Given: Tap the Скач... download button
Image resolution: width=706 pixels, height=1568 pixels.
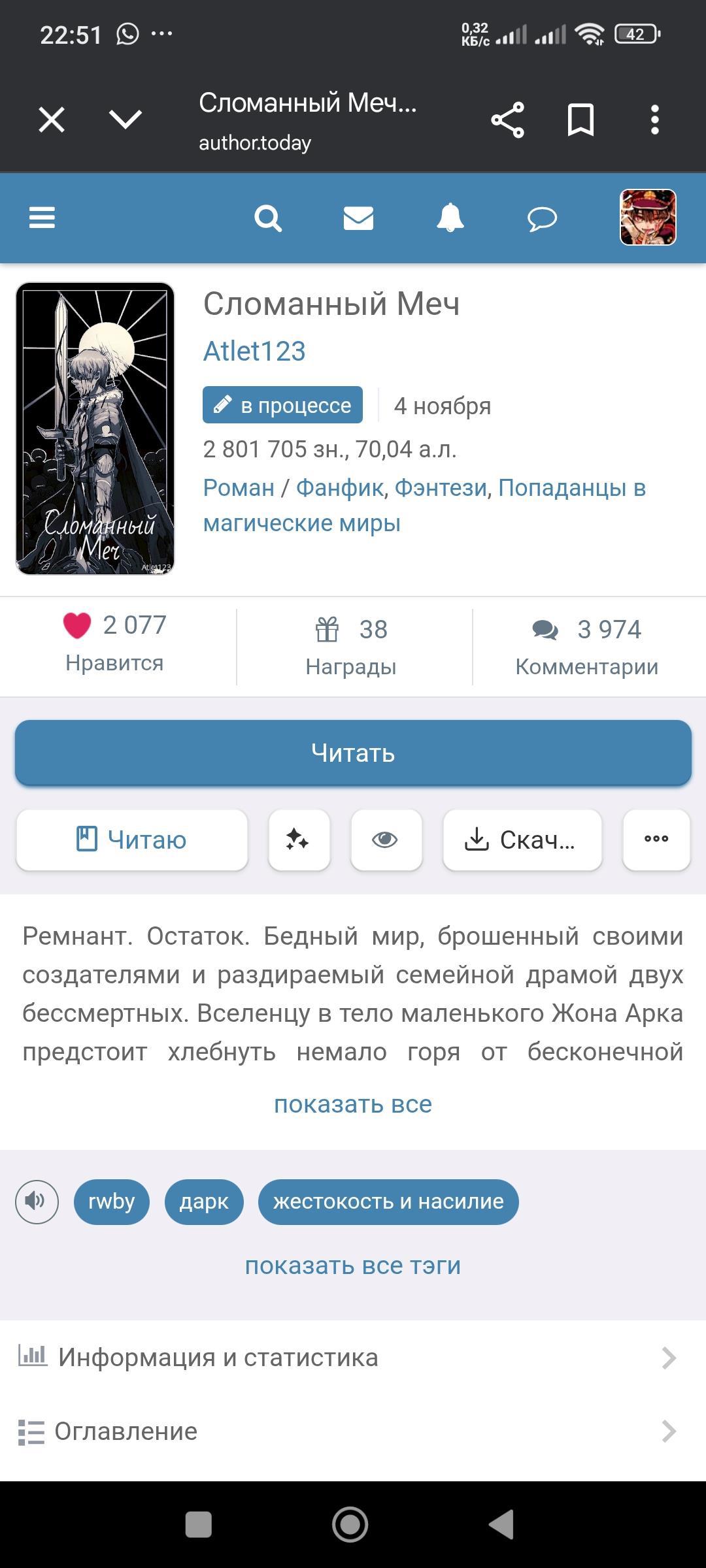Looking at the screenshot, I should tap(522, 840).
